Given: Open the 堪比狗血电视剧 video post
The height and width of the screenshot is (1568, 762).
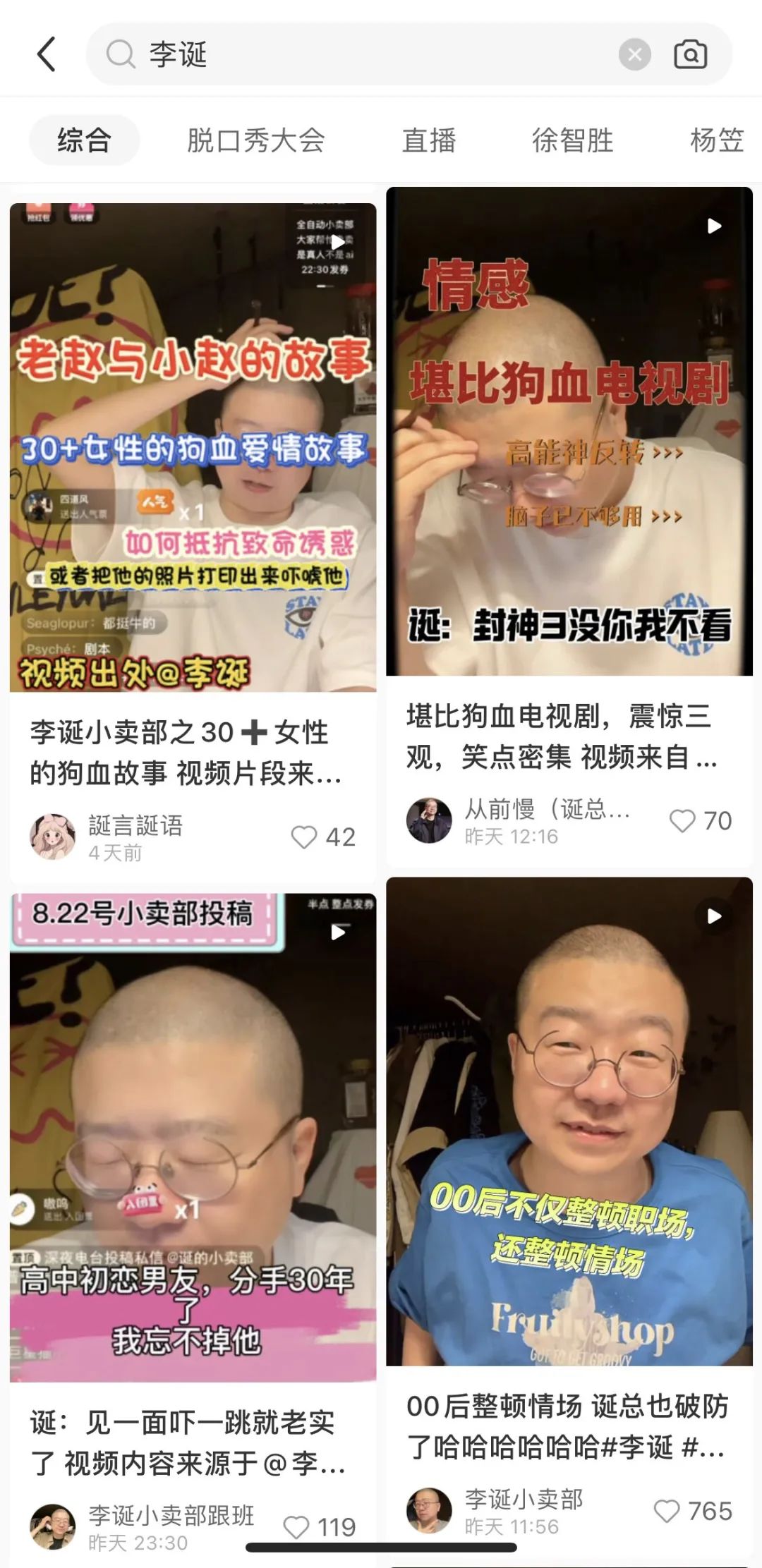Looking at the screenshot, I should (x=569, y=431).
